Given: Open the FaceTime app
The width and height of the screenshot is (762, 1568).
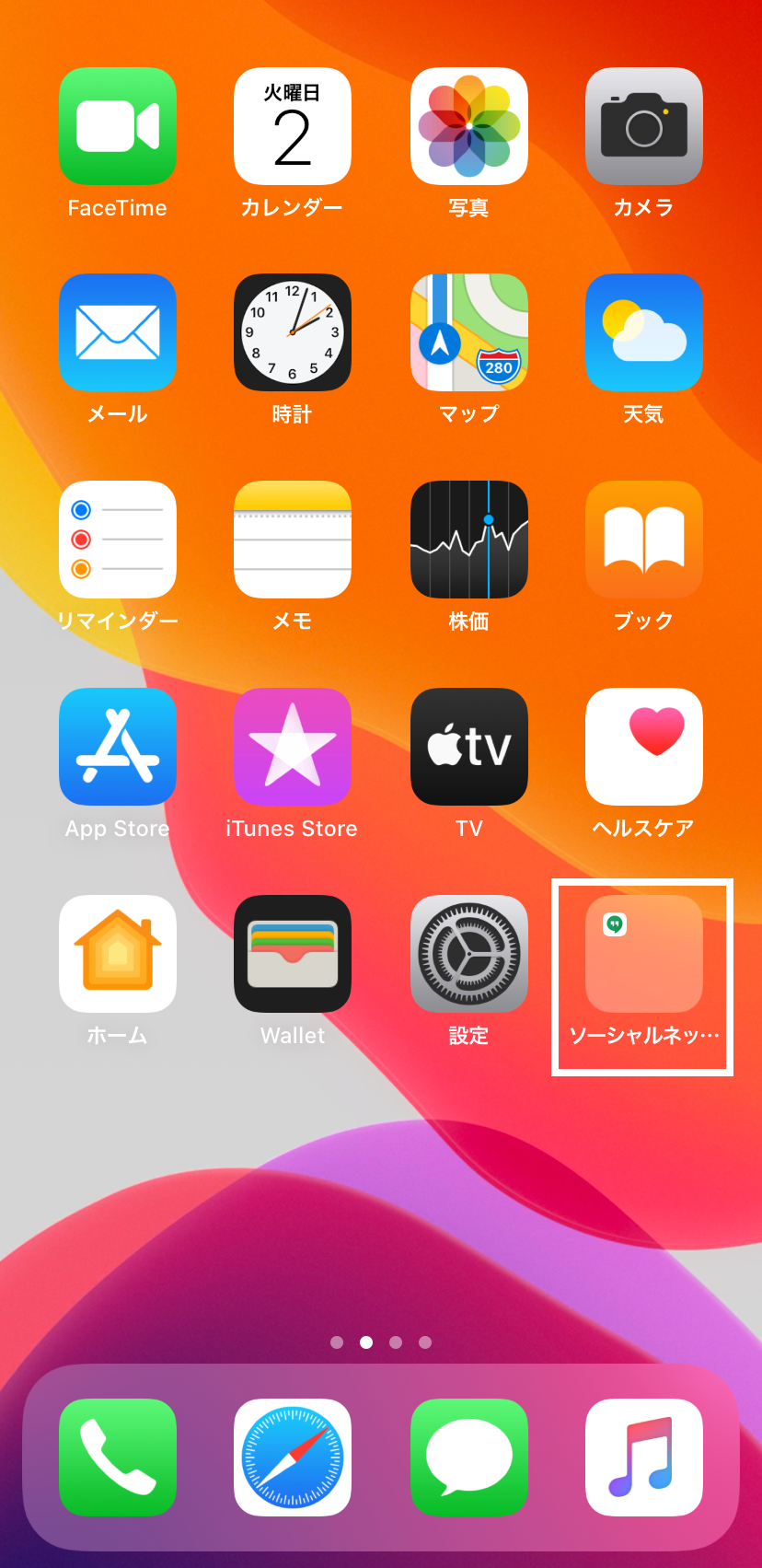Looking at the screenshot, I should 118,126.
